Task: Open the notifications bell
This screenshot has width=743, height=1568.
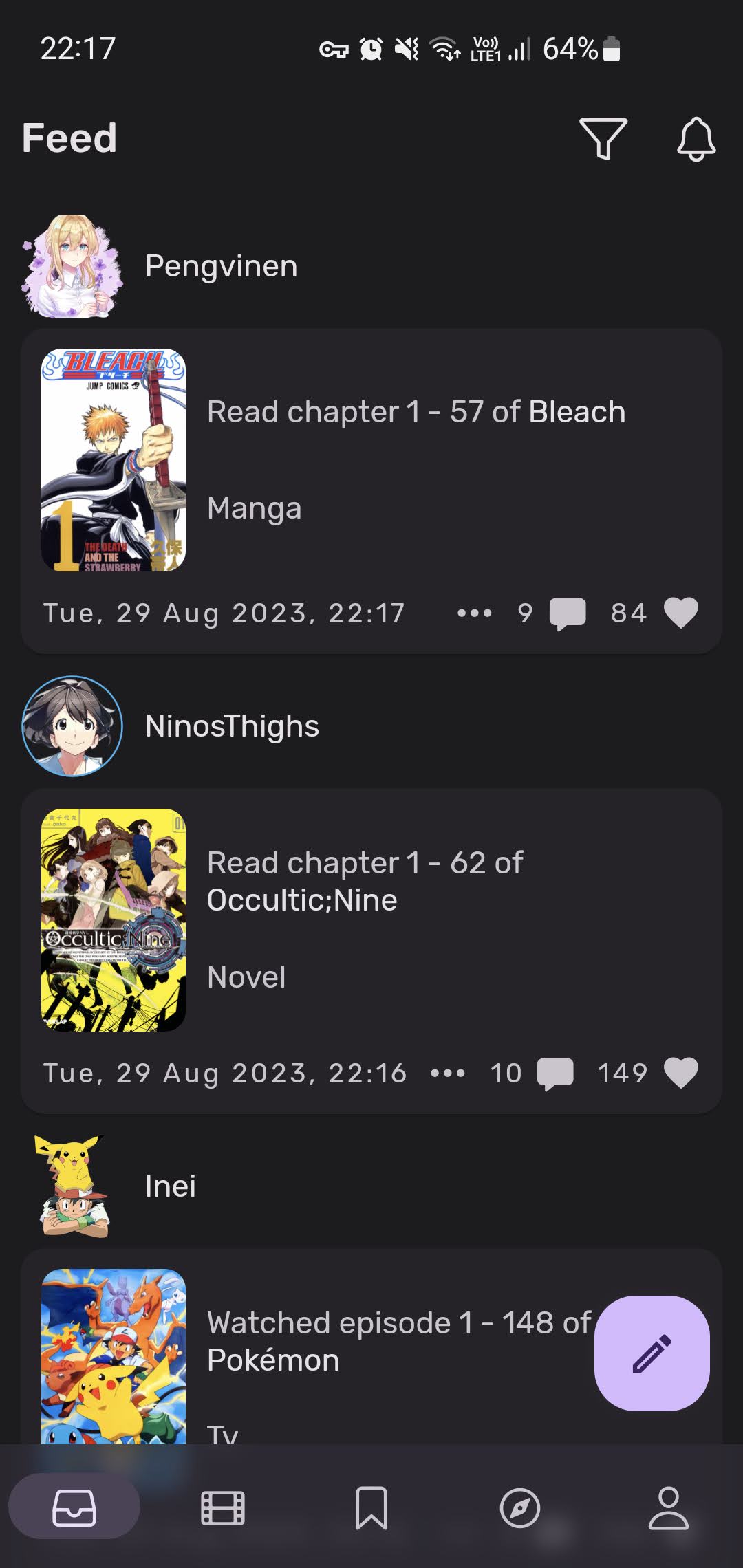Action: pos(696,138)
